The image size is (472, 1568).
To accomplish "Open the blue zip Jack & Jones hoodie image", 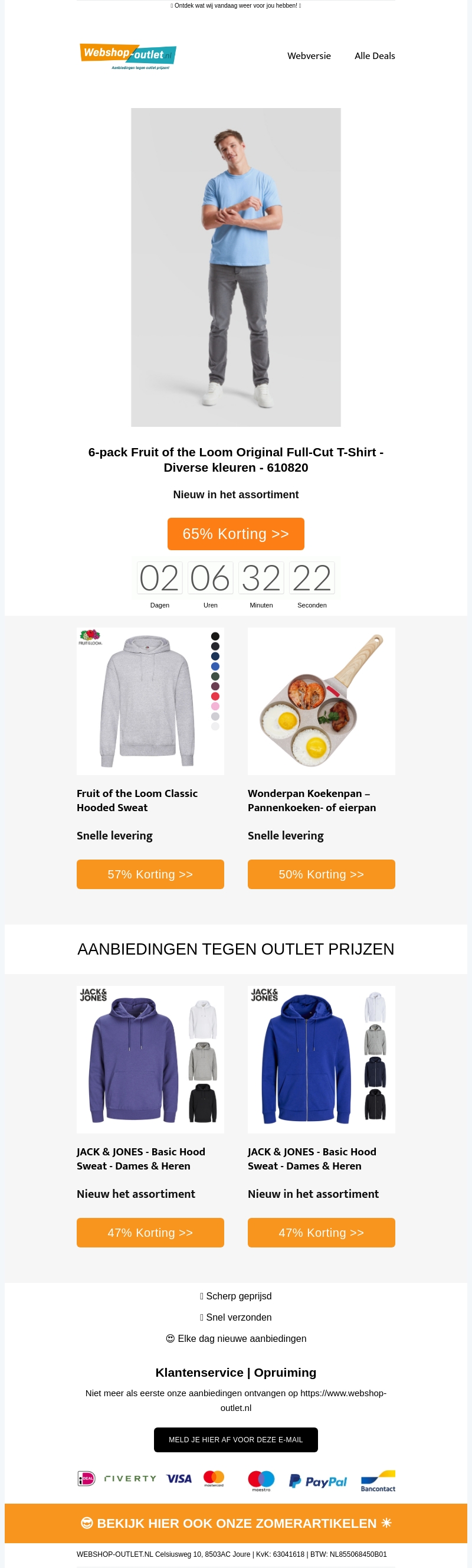I will coord(321,1059).
